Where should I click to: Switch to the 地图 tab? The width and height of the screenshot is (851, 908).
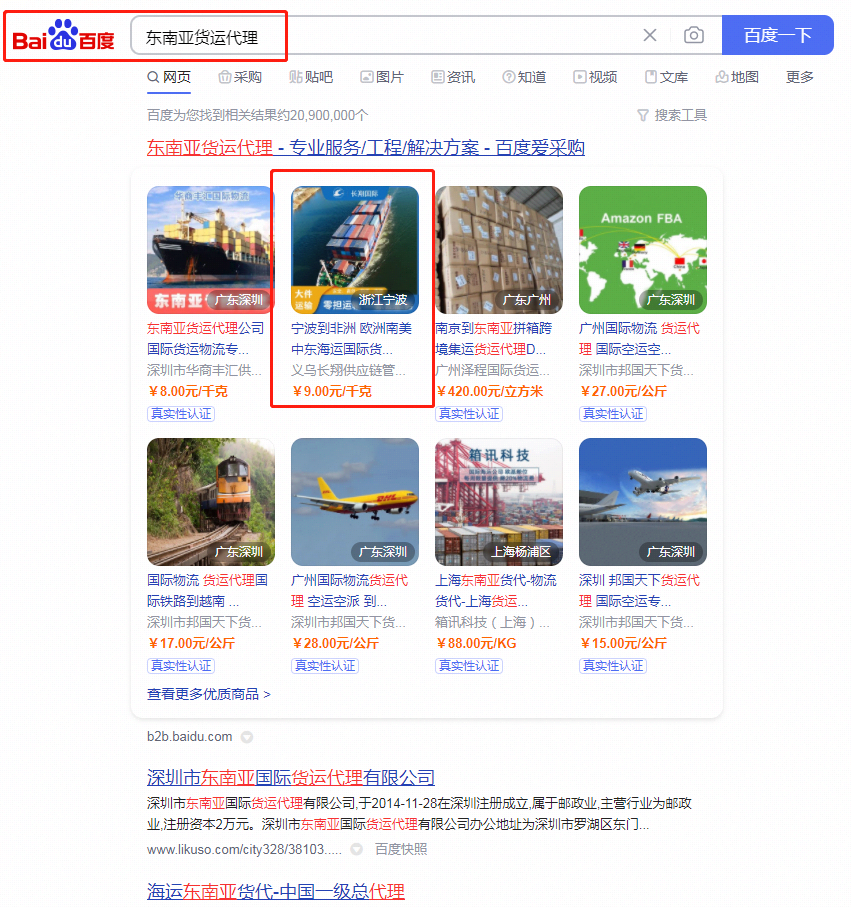tap(737, 77)
